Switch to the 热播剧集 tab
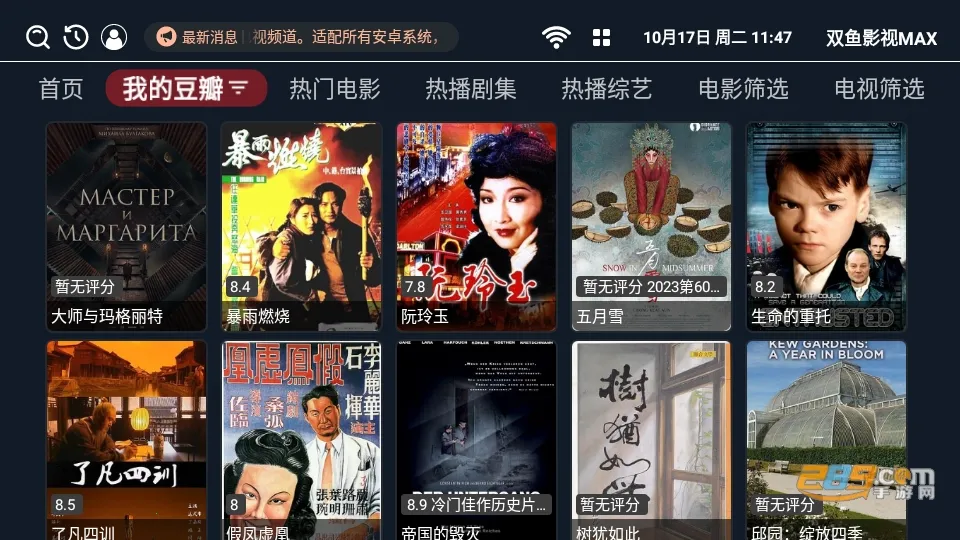 click(x=471, y=89)
